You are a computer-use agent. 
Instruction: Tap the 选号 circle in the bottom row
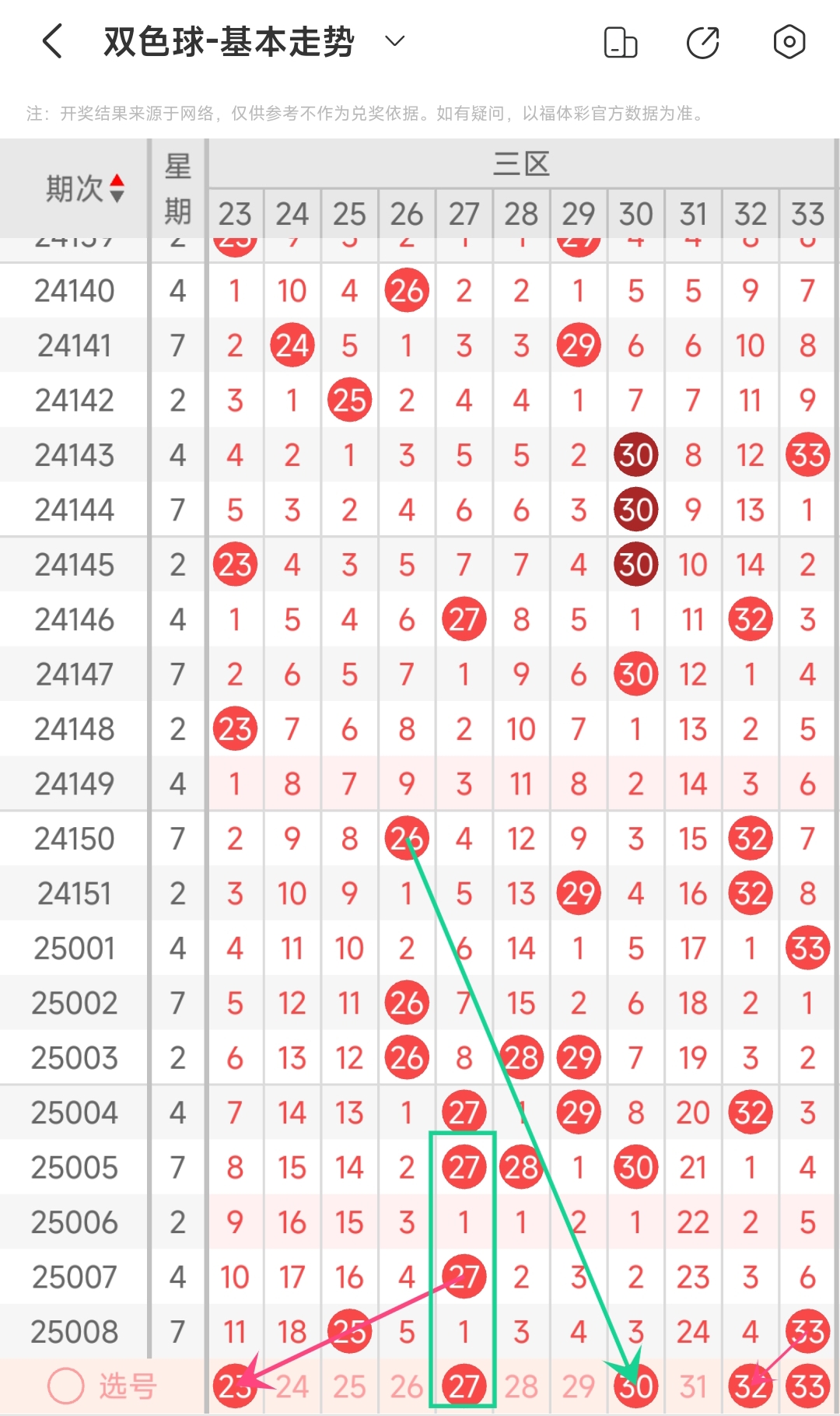66,1386
